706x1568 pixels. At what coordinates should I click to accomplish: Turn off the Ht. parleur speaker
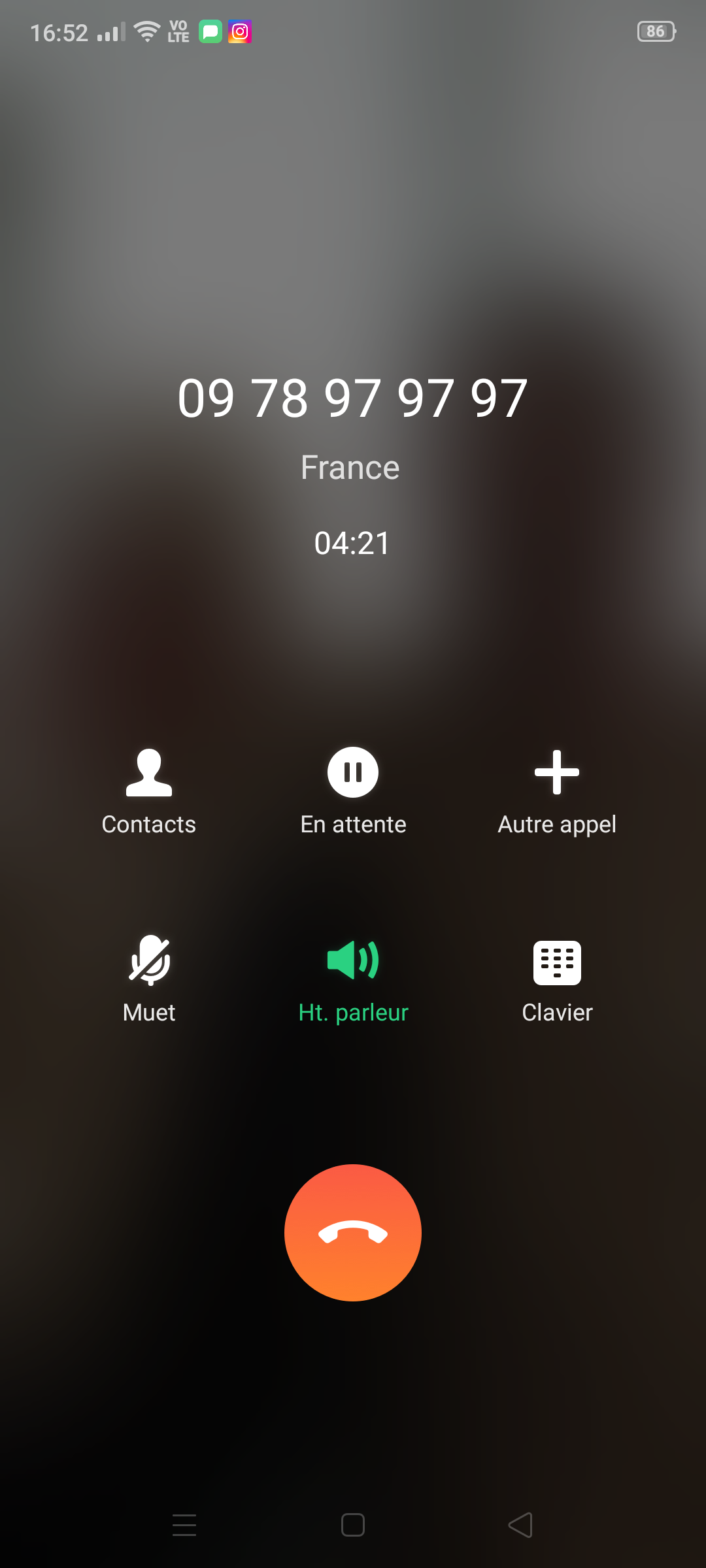pos(353,978)
